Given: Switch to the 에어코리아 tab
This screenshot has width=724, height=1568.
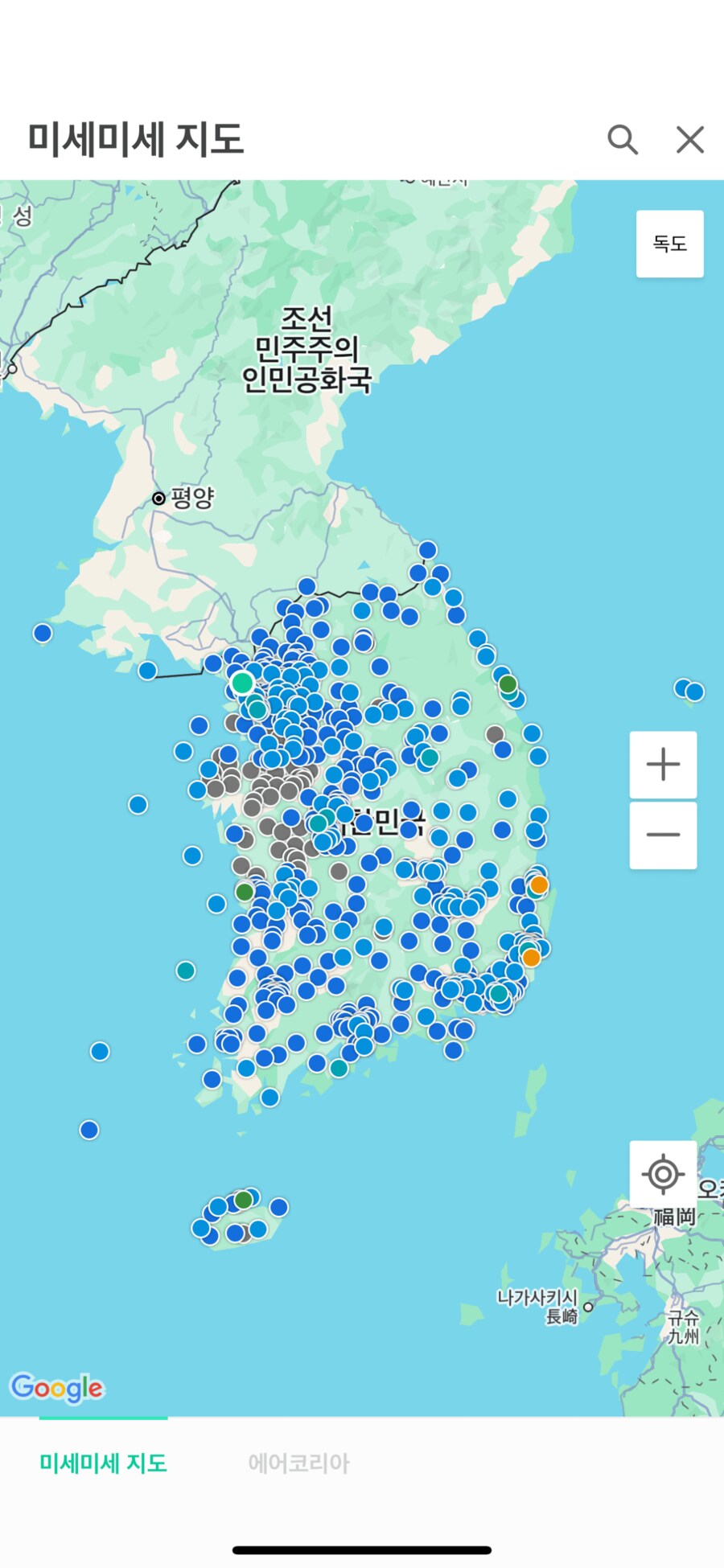Looking at the screenshot, I should 298,1463.
